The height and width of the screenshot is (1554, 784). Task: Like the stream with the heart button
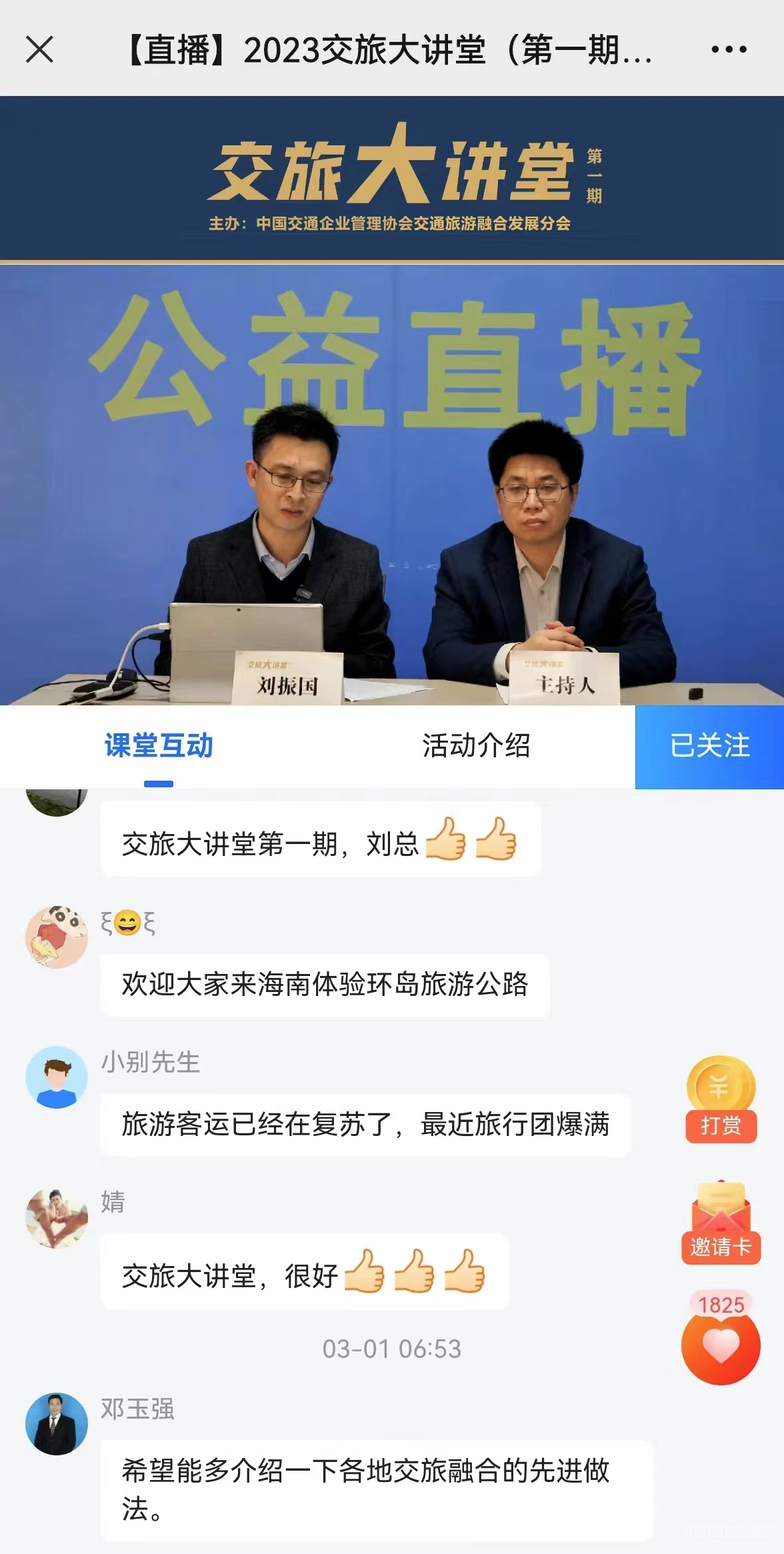721,1345
